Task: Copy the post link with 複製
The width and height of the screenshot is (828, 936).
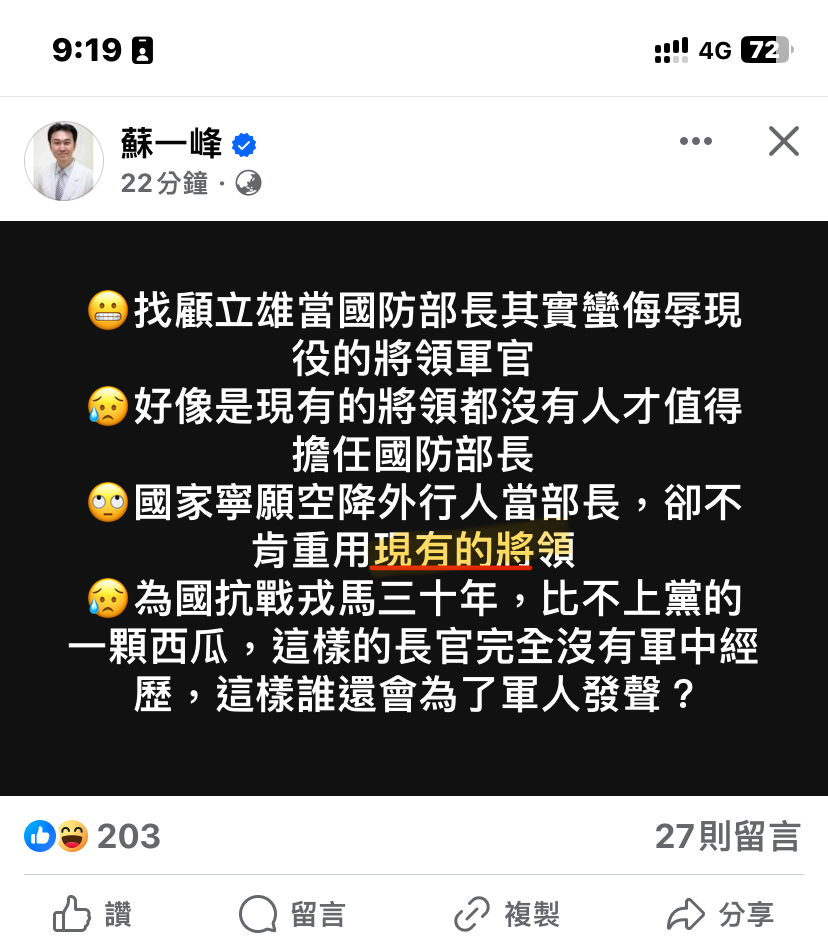Action: click(507, 913)
